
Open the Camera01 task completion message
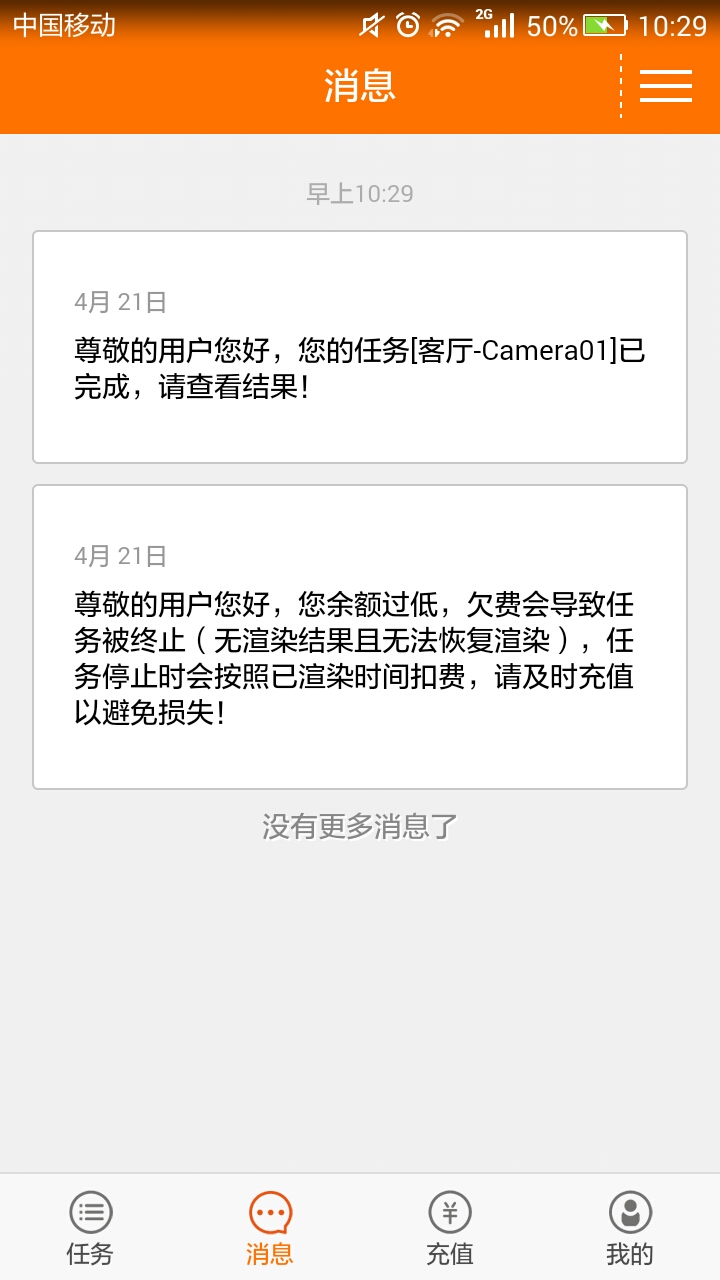click(360, 345)
